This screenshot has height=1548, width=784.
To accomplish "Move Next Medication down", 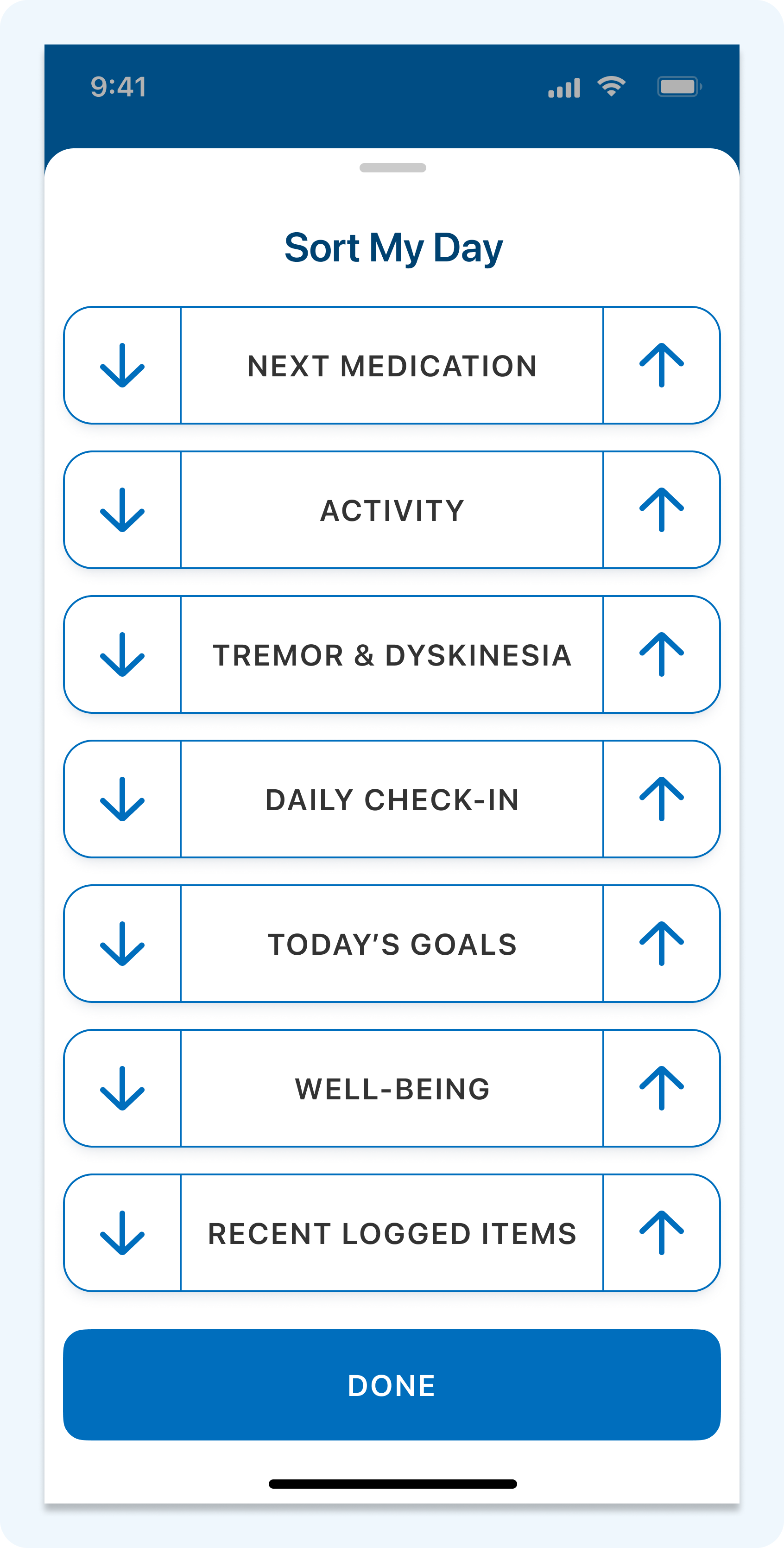I will coord(122,365).
